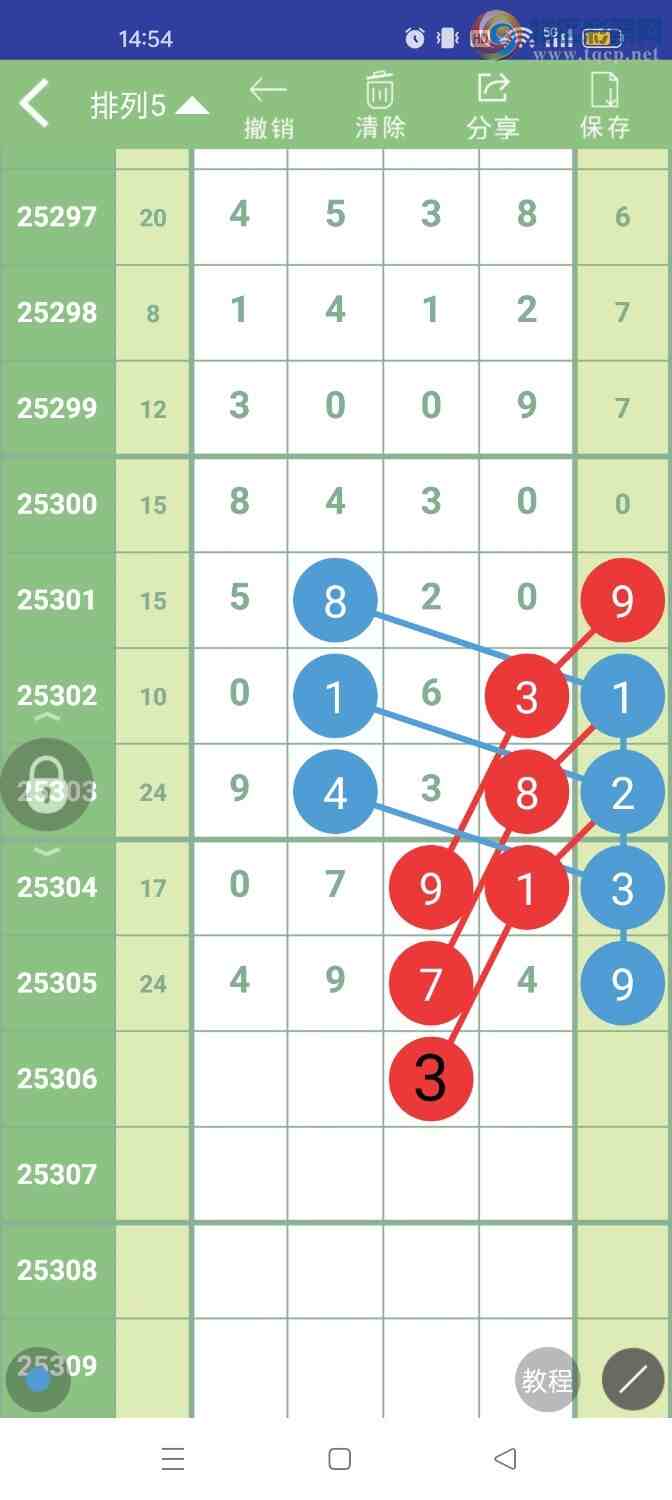The width and height of the screenshot is (672, 1500).
Task: Undo last mark with 撤销
Action: (268, 106)
